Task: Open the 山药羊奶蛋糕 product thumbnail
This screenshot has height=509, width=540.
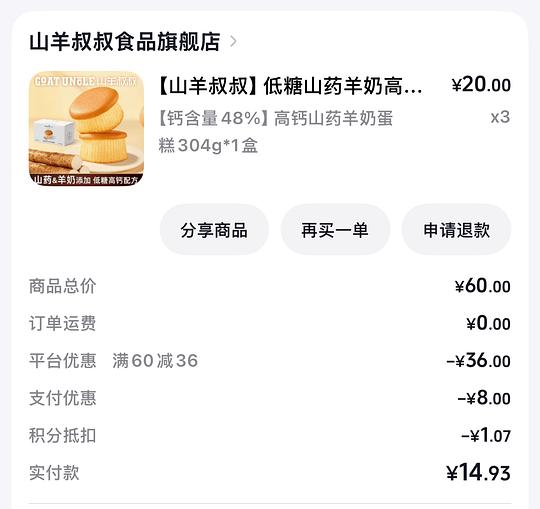Action: [x=86, y=128]
